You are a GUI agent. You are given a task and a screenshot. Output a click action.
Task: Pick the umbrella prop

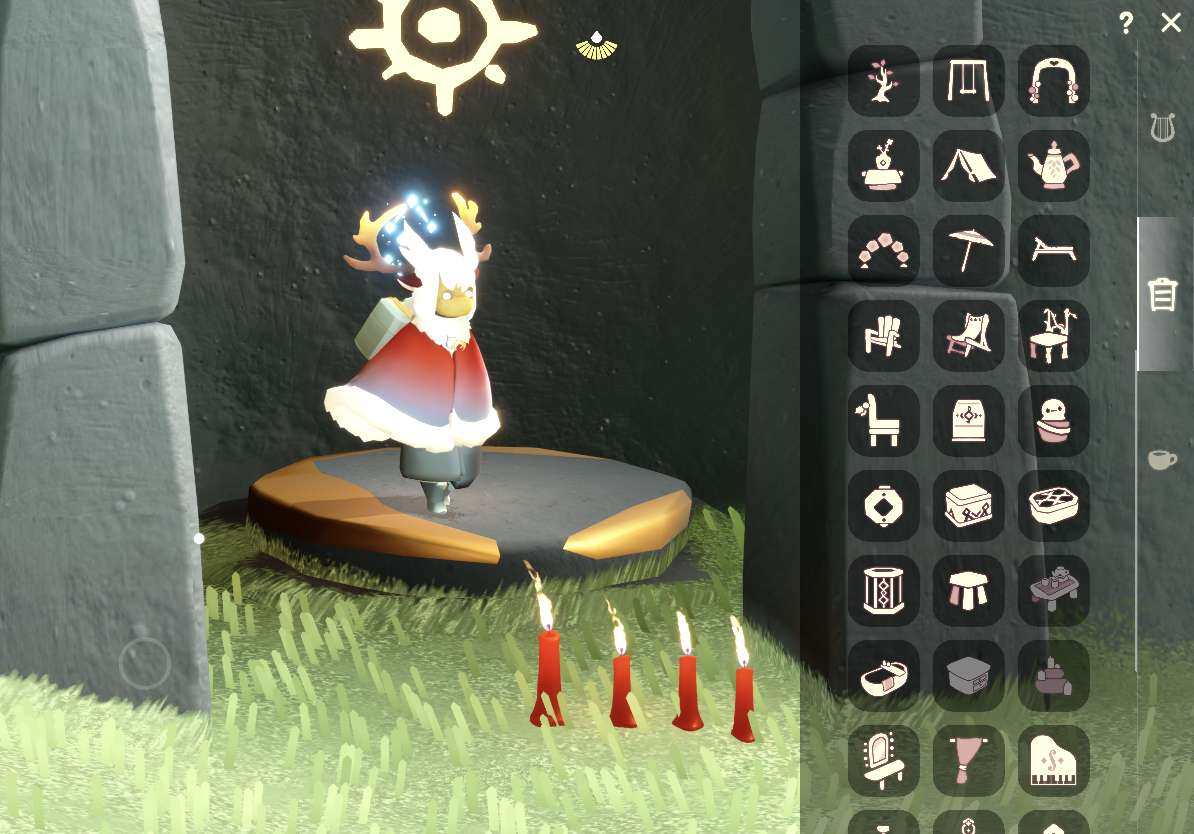coord(969,250)
